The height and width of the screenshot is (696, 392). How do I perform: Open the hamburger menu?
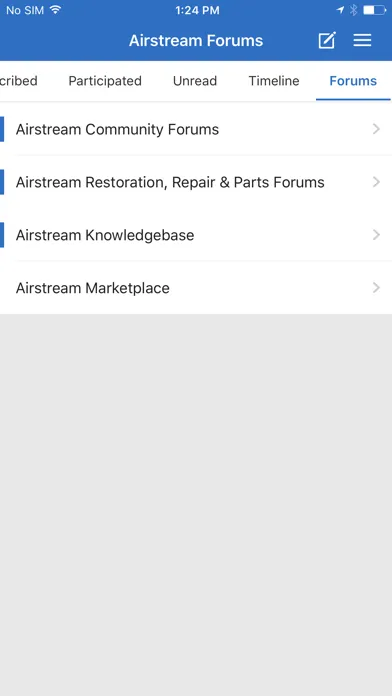pos(362,40)
